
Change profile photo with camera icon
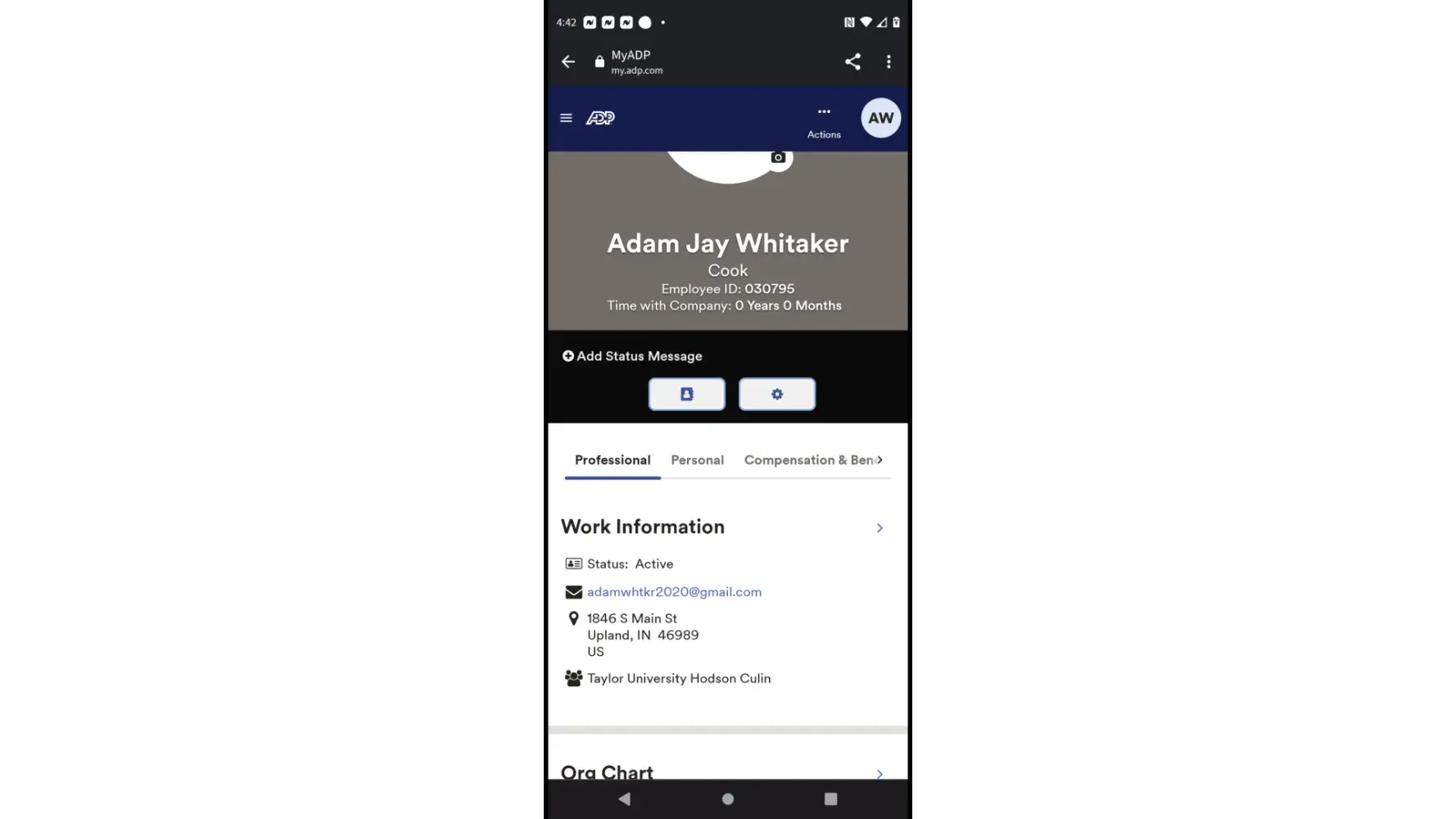point(778,157)
